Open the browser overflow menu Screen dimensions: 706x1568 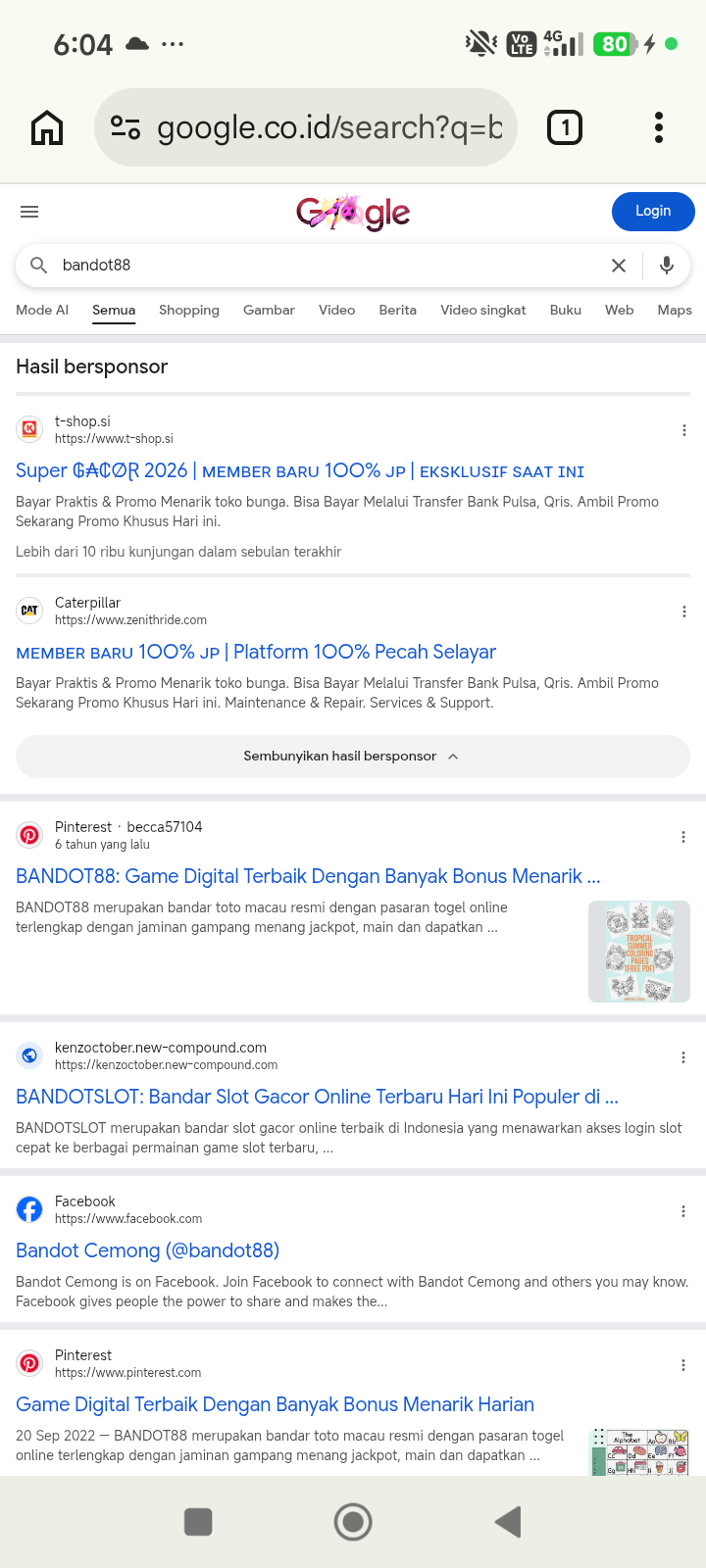point(659,127)
